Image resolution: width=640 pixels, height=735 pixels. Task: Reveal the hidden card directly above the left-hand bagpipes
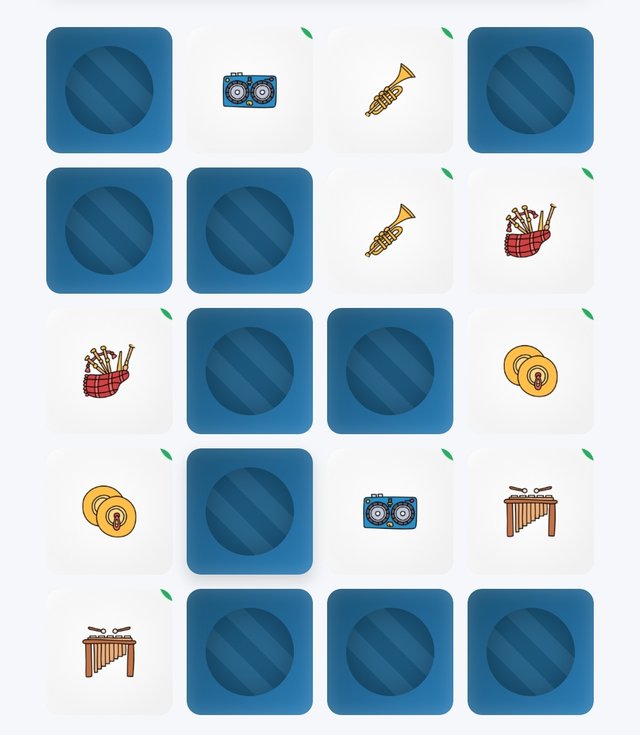pyautogui.click(x=109, y=230)
